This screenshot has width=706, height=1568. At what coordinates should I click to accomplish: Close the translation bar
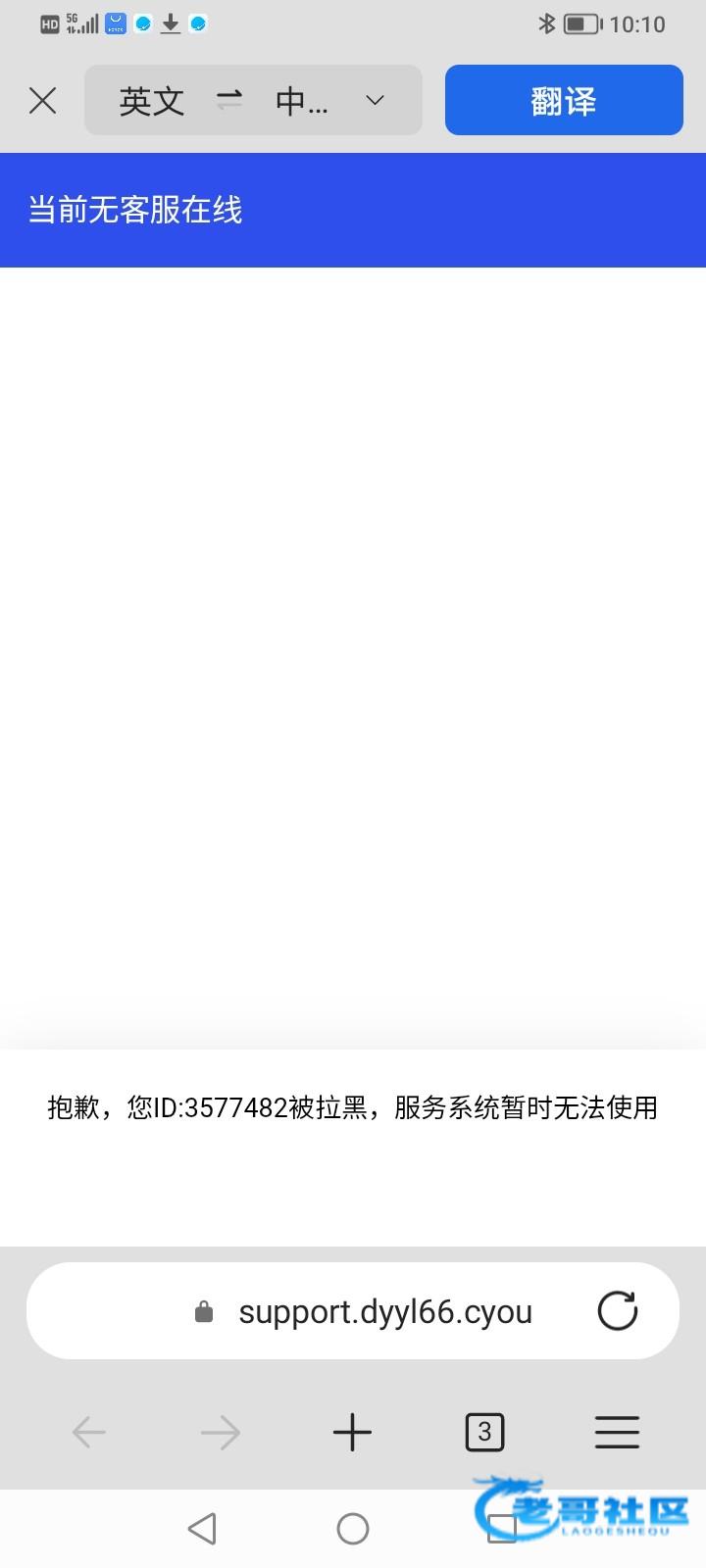43,100
